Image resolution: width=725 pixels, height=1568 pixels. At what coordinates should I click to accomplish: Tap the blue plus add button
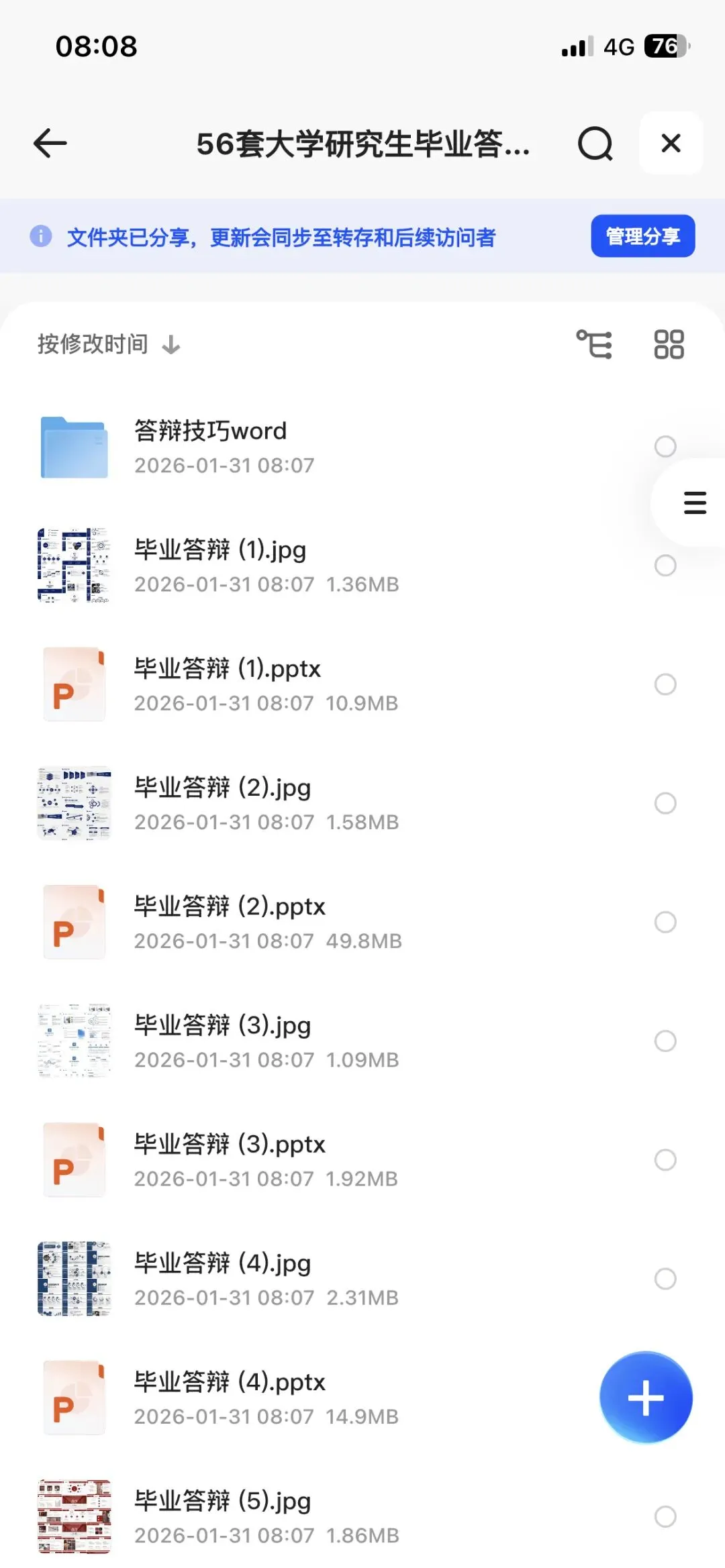(x=646, y=1398)
